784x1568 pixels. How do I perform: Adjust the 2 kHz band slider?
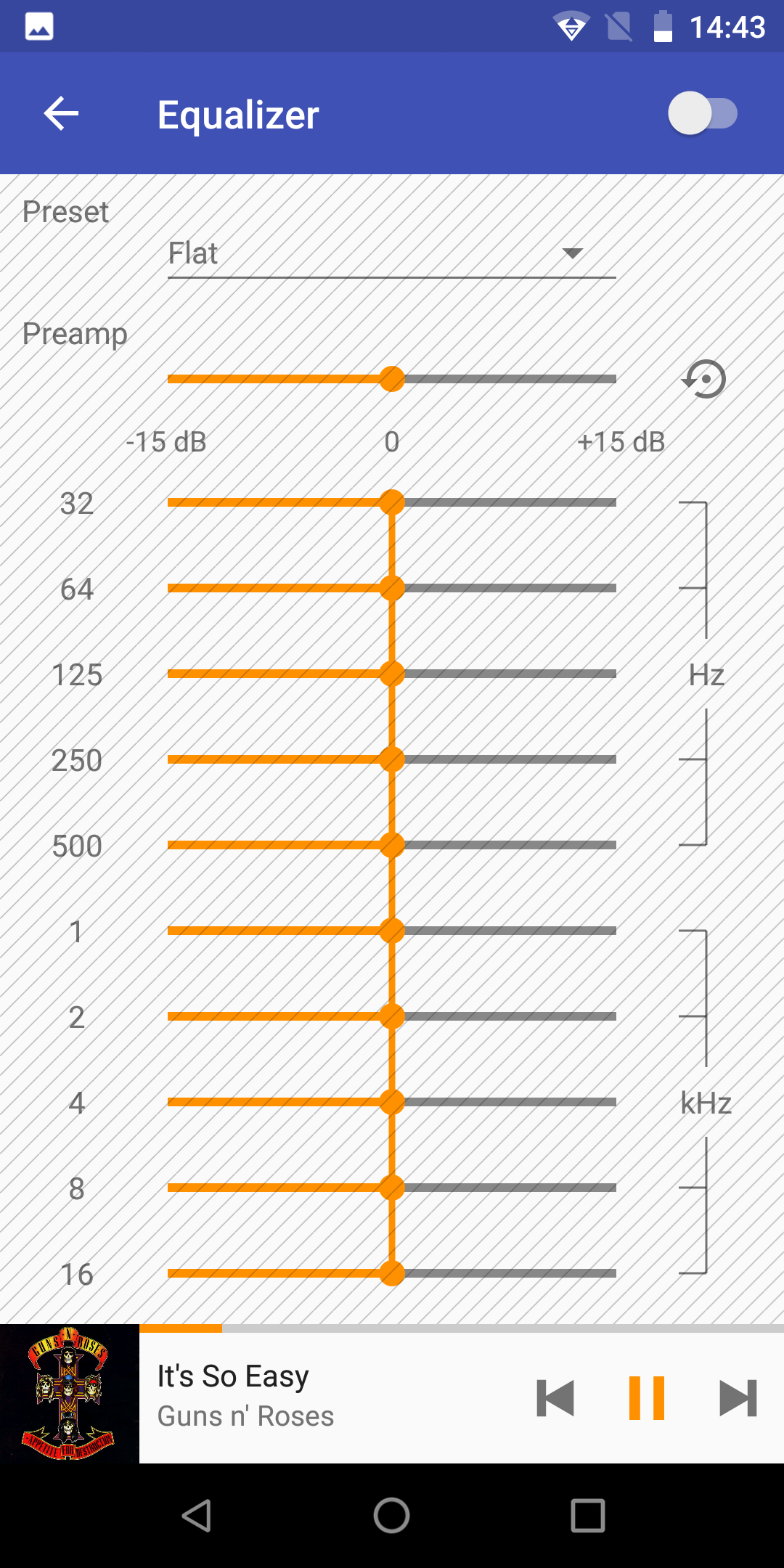click(x=392, y=1016)
